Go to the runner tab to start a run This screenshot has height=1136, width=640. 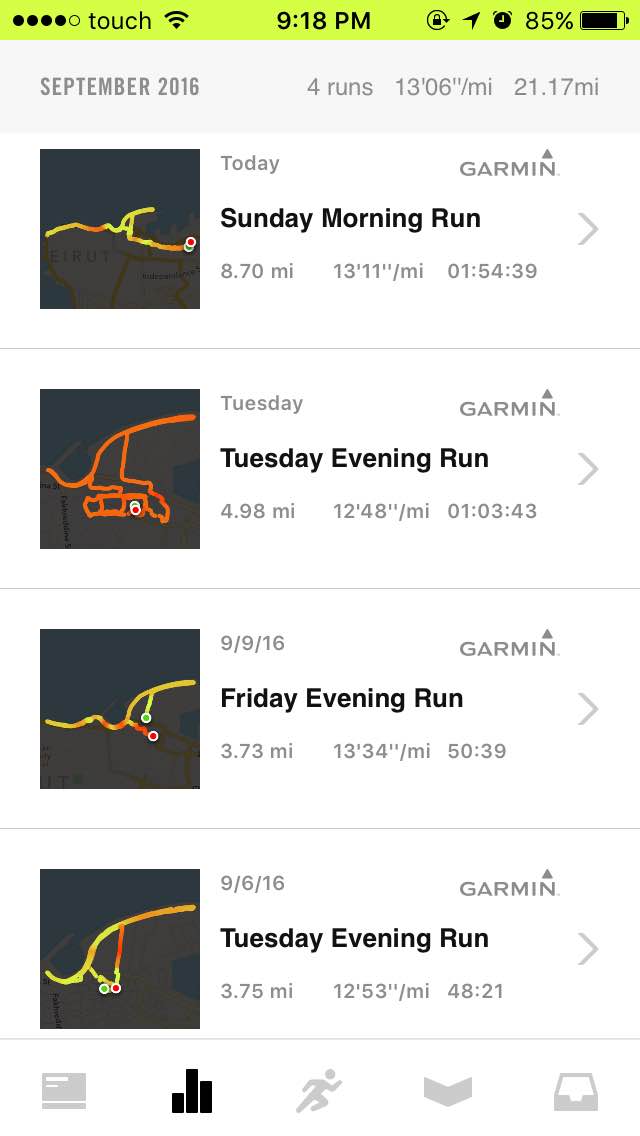(319, 1090)
